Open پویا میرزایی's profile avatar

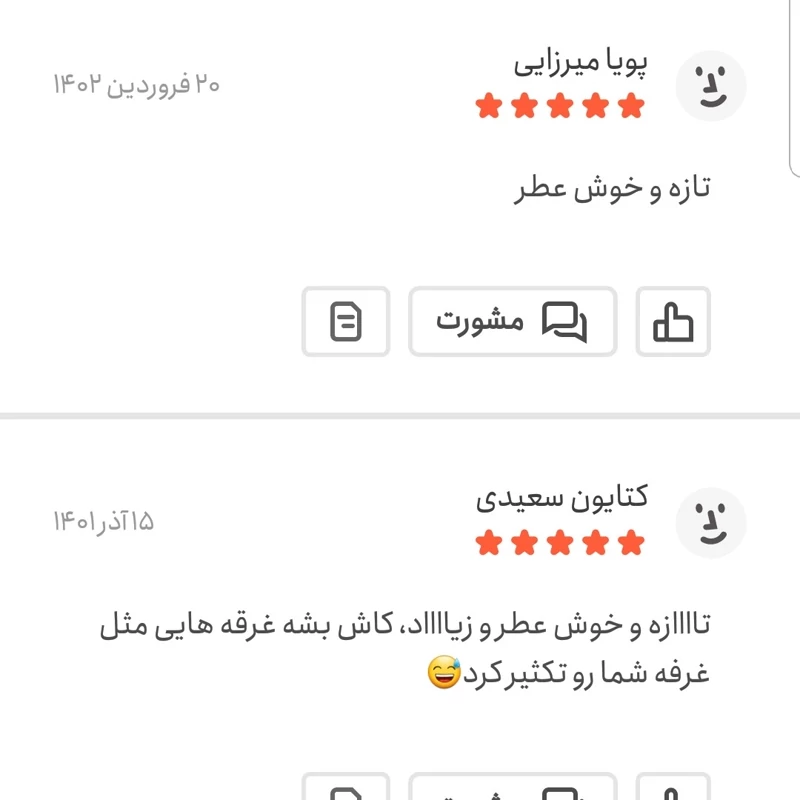click(711, 86)
